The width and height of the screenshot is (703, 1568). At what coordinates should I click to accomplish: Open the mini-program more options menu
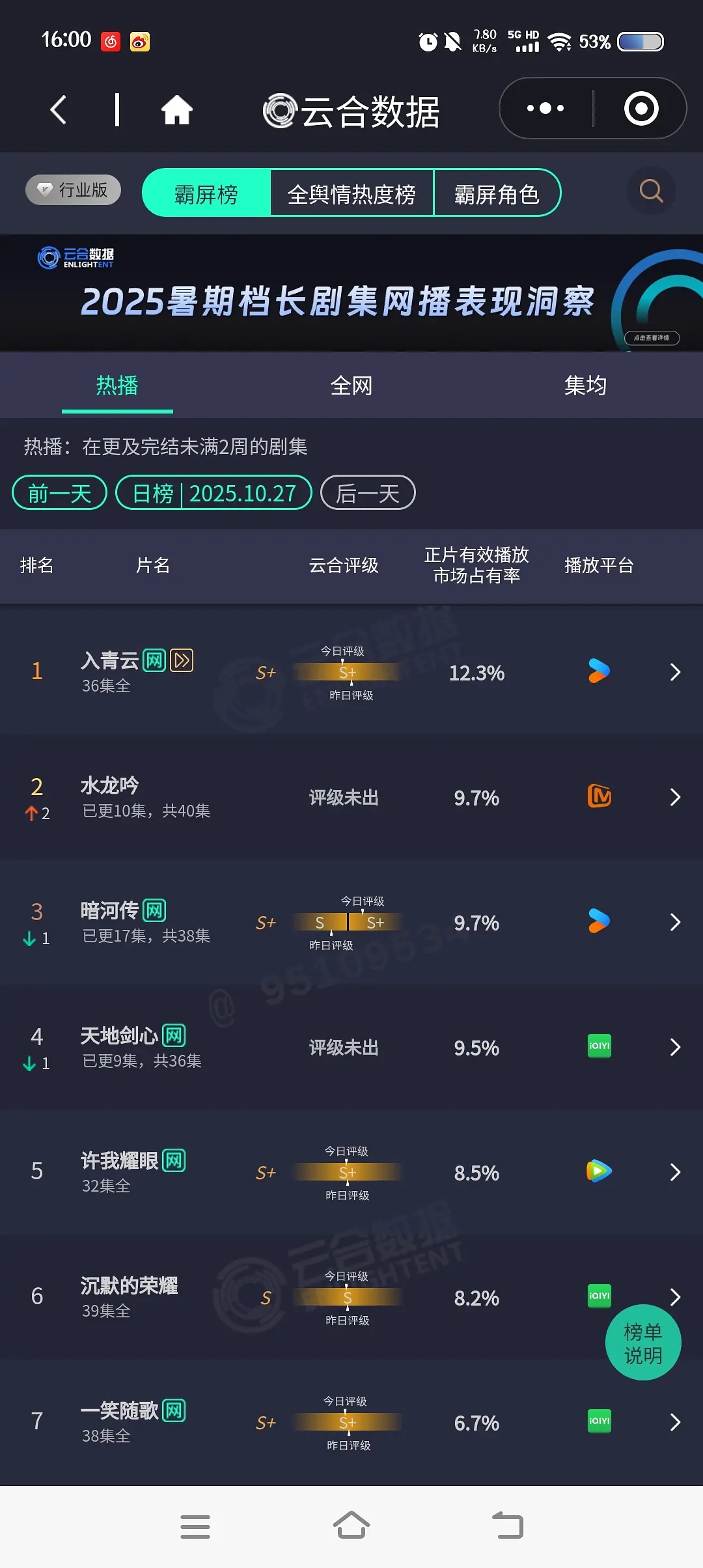[545, 109]
